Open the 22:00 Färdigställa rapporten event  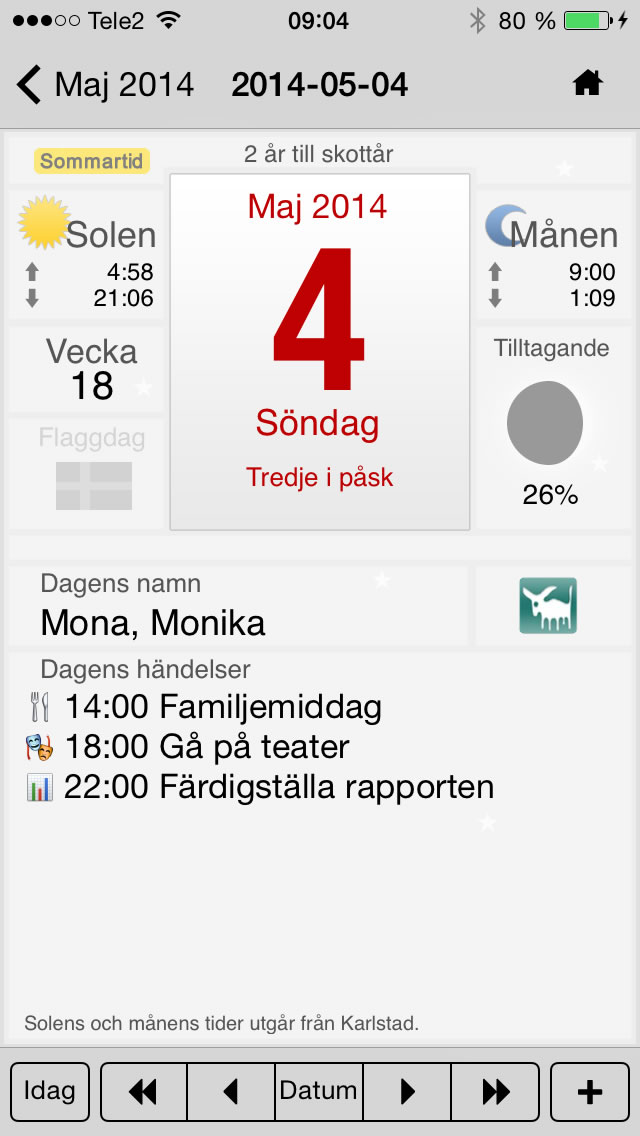259,787
